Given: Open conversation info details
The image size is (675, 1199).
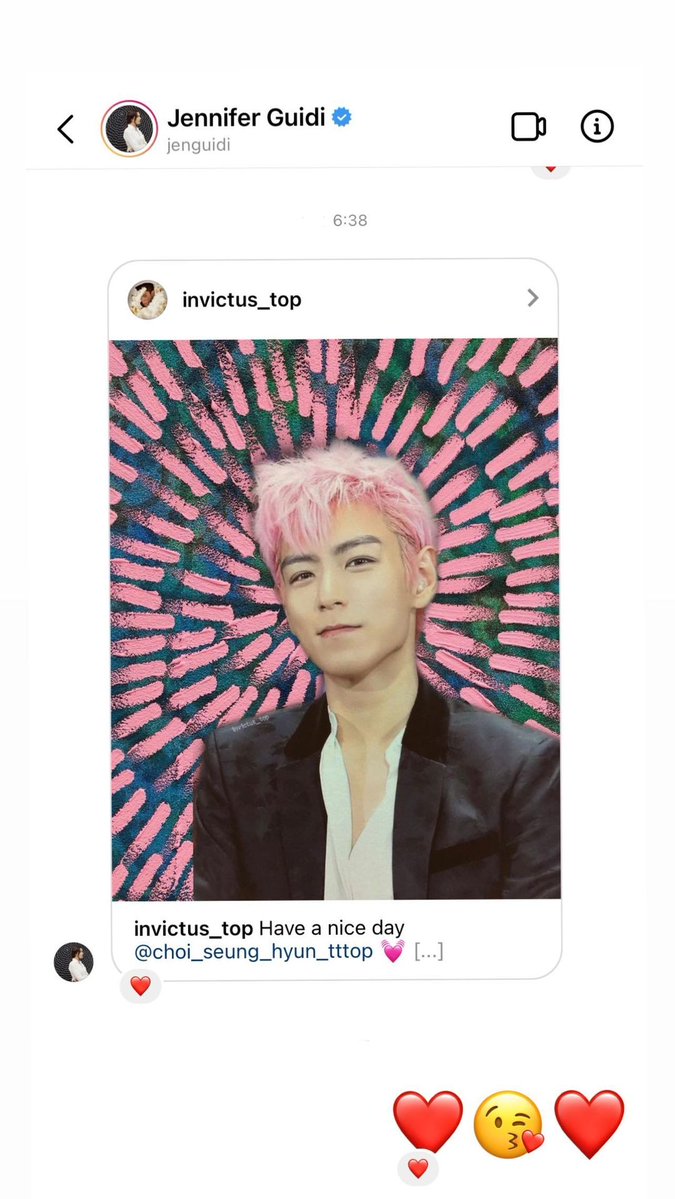Looking at the screenshot, I should pos(597,127).
